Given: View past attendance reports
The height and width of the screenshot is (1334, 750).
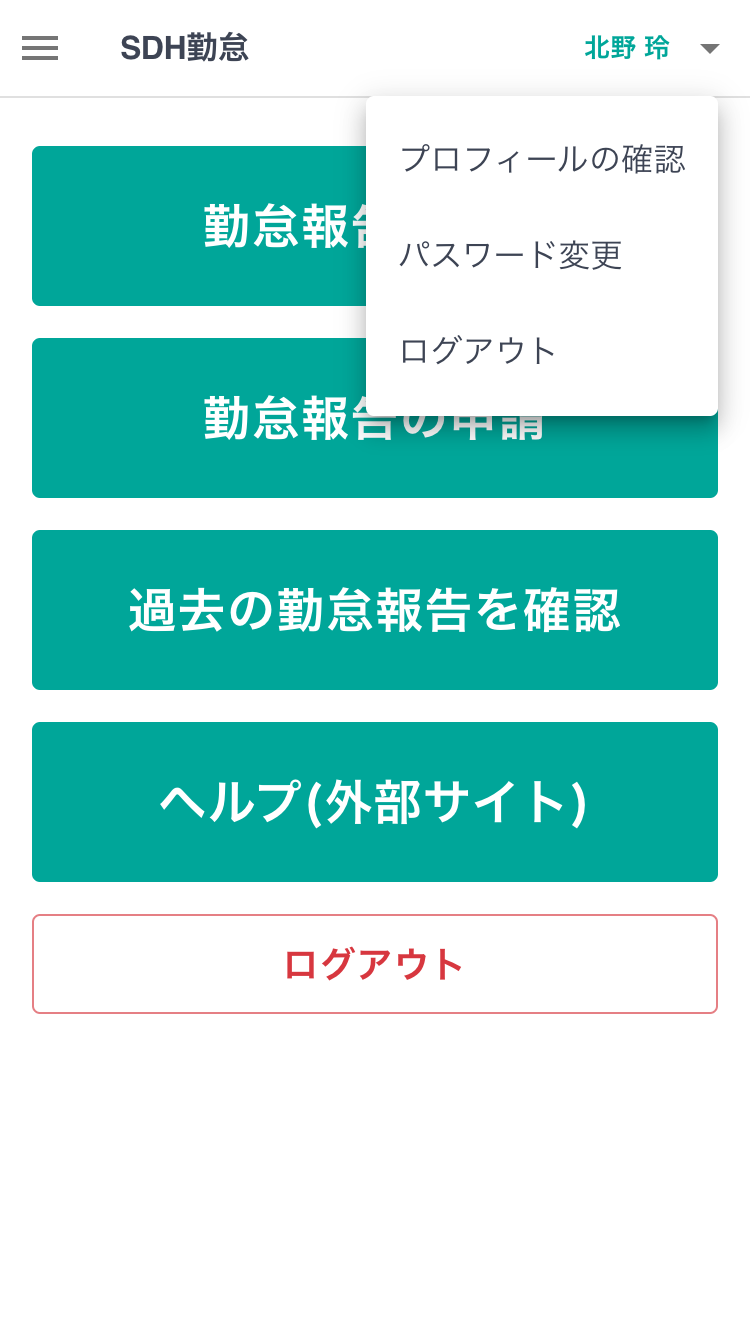Looking at the screenshot, I should click(375, 609).
